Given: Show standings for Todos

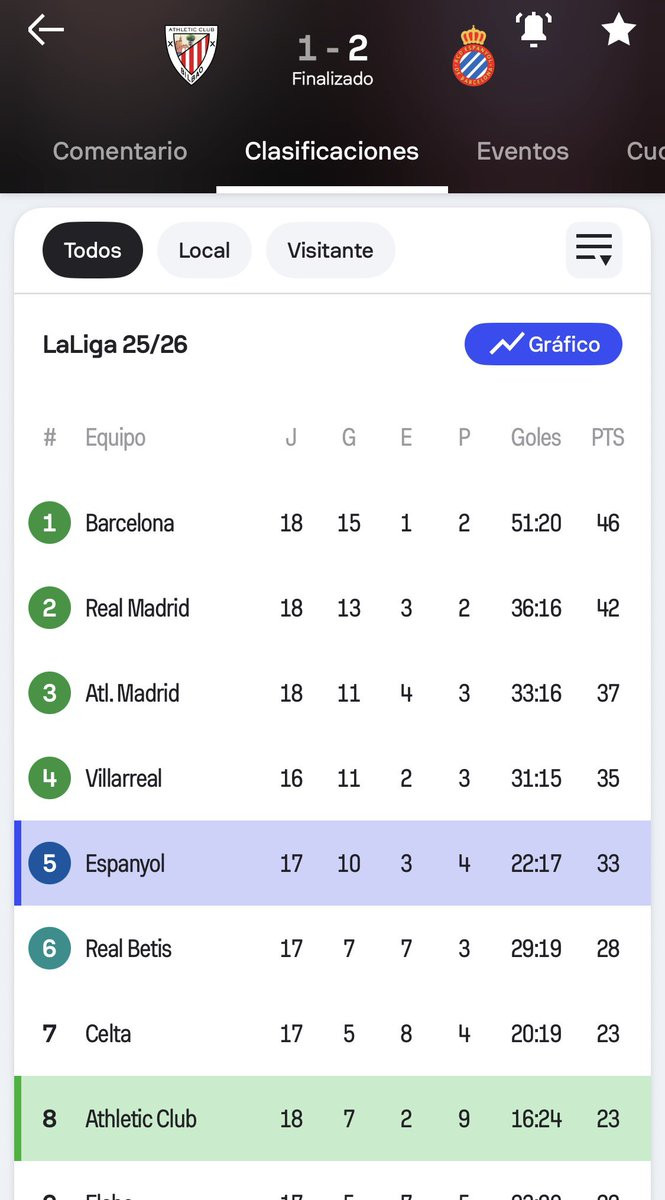Looking at the screenshot, I should tap(93, 250).
